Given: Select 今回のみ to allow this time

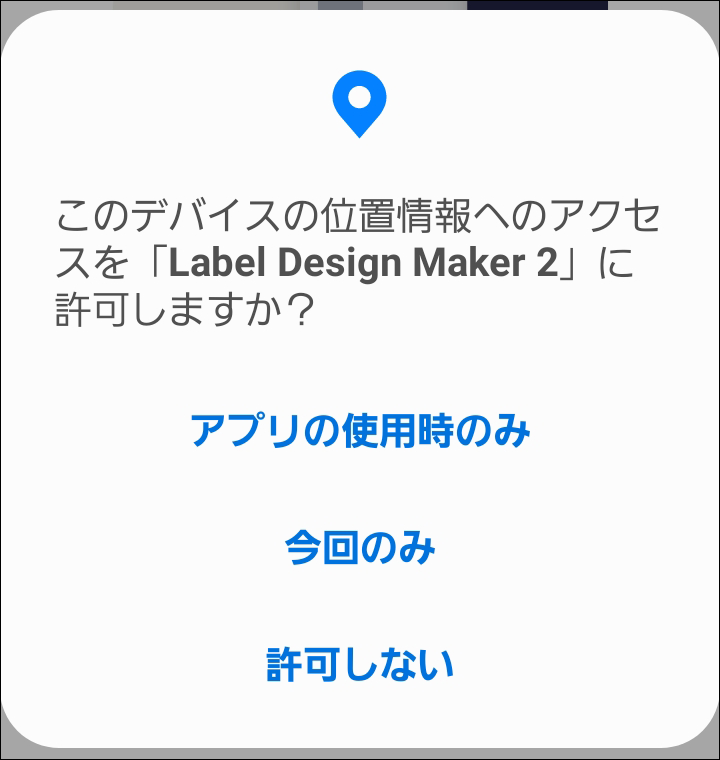Looking at the screenshot, I should (359, 548).
